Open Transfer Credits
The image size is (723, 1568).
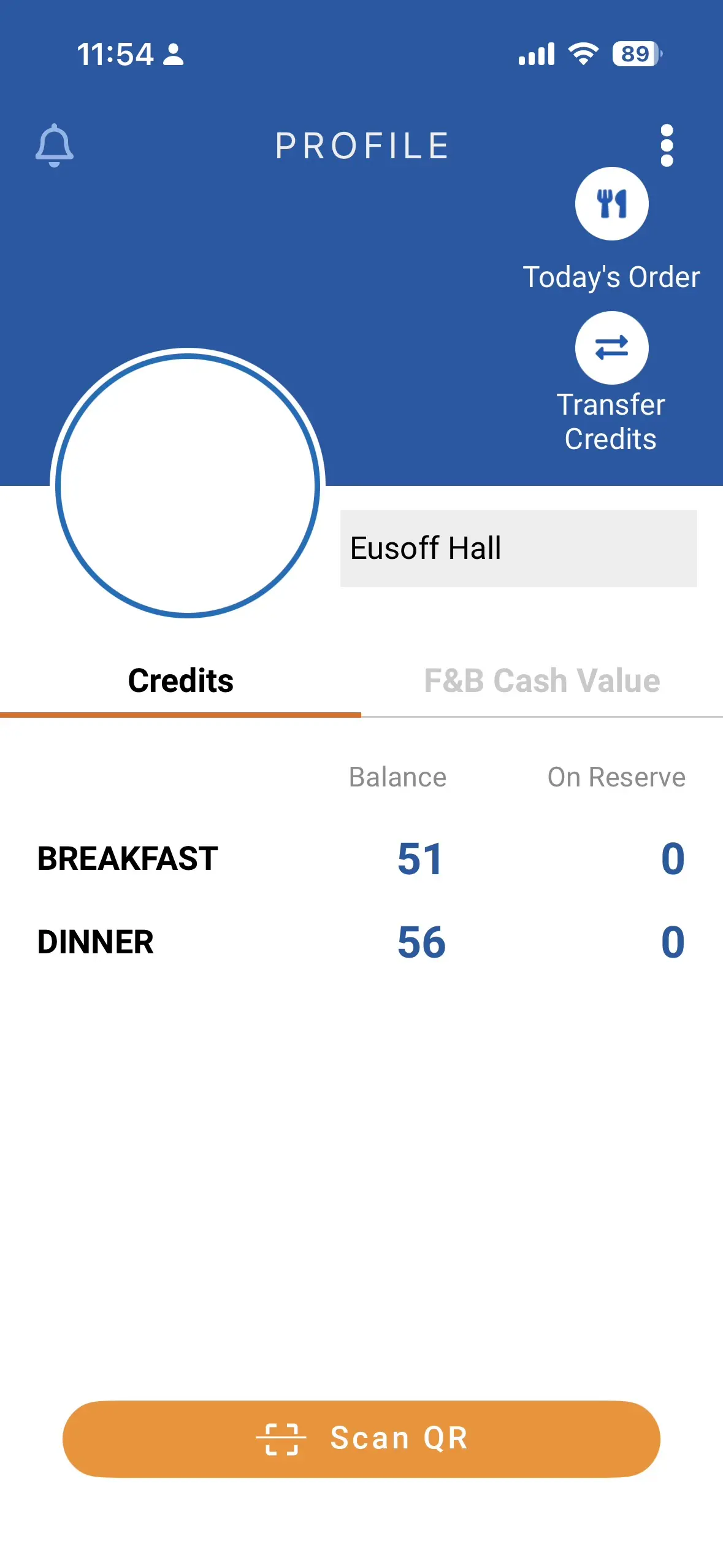point(611,348)
